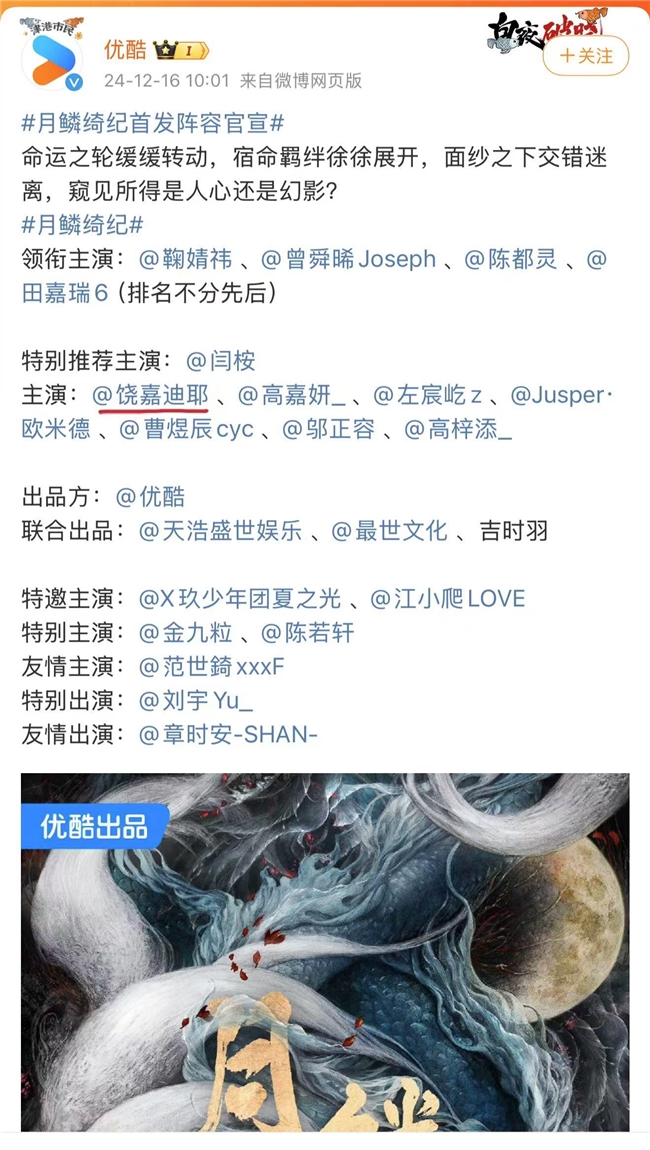
Task: Open the mention @邬正容
Action: [x=328, y=429]
